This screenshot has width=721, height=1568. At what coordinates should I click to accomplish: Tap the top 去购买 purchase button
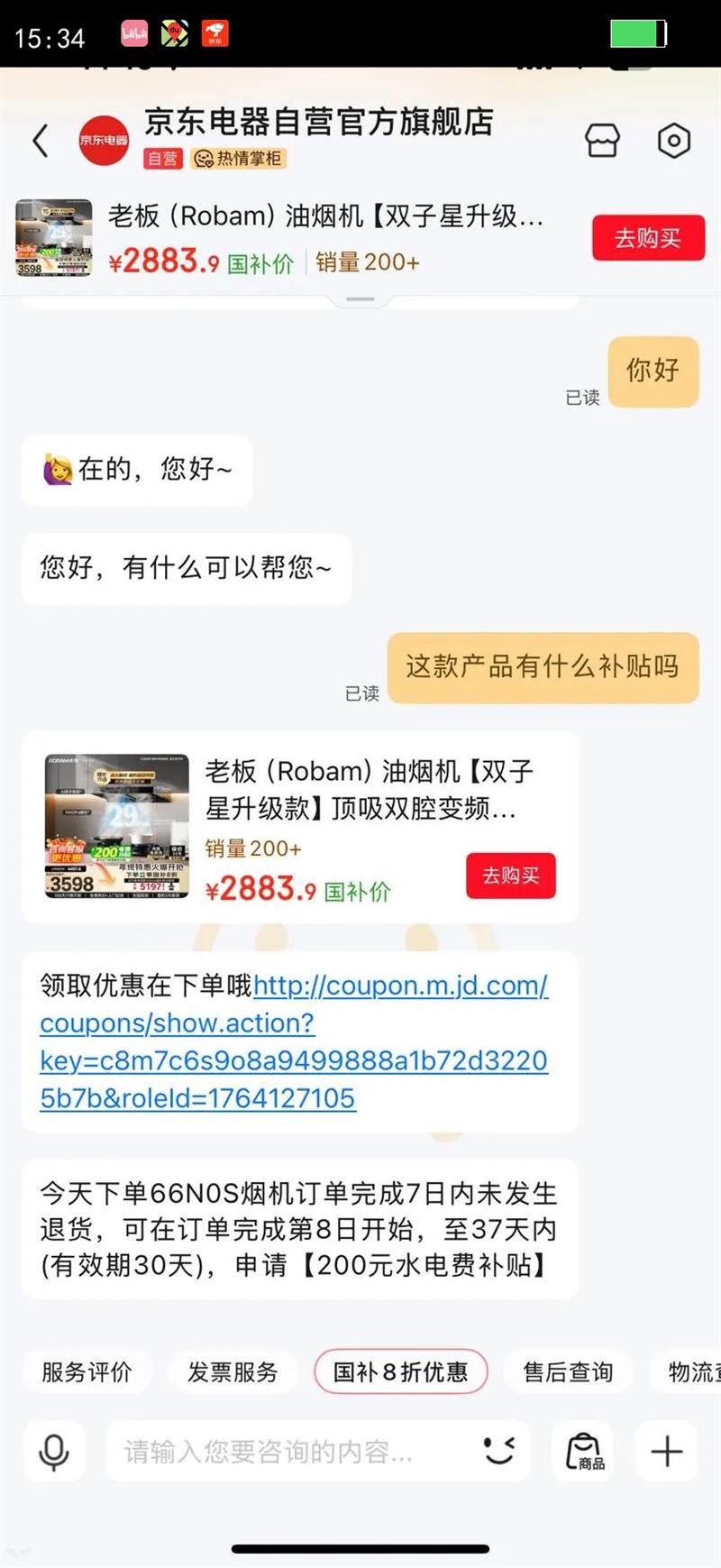click(648, 238)
